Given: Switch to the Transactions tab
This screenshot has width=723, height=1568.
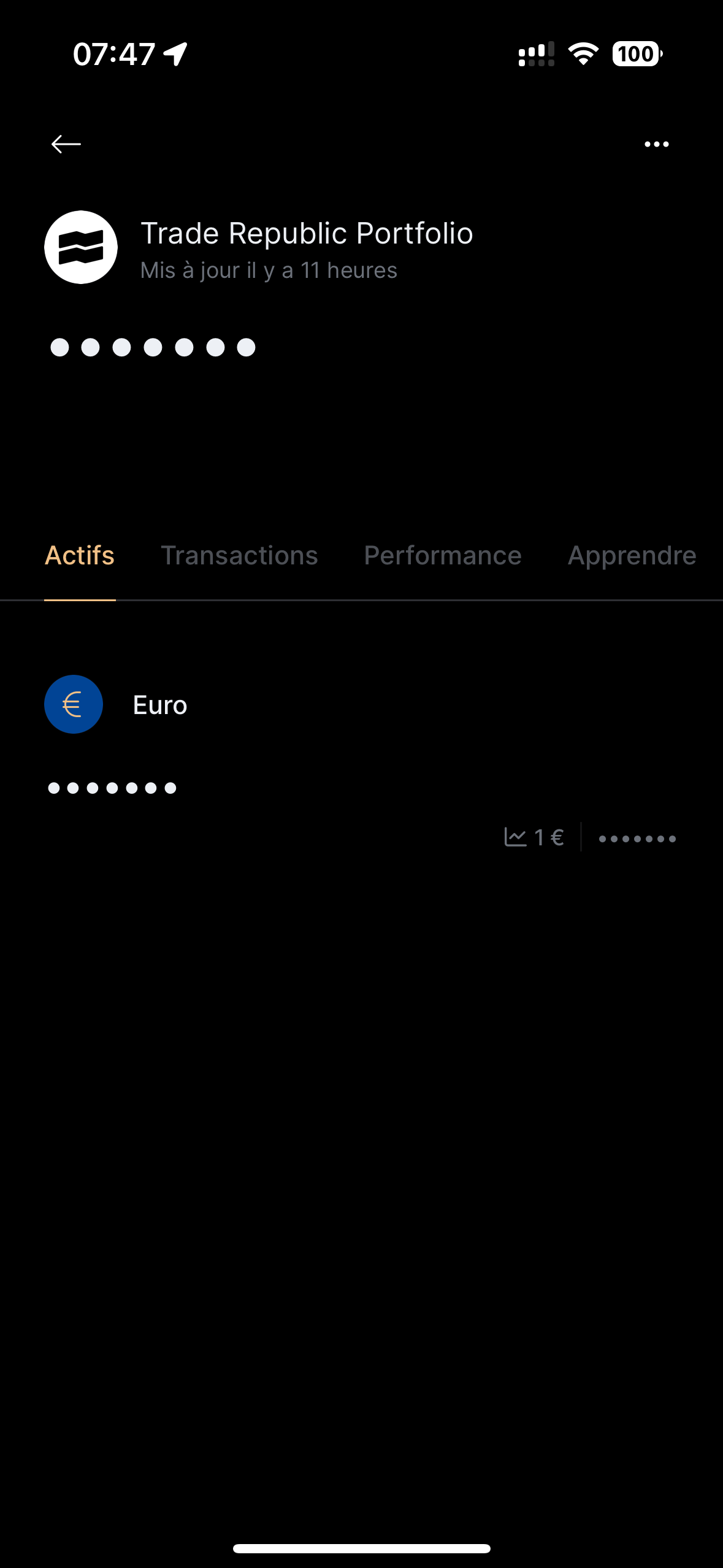Looking at the screenshot, I should [x=239, y=556].
